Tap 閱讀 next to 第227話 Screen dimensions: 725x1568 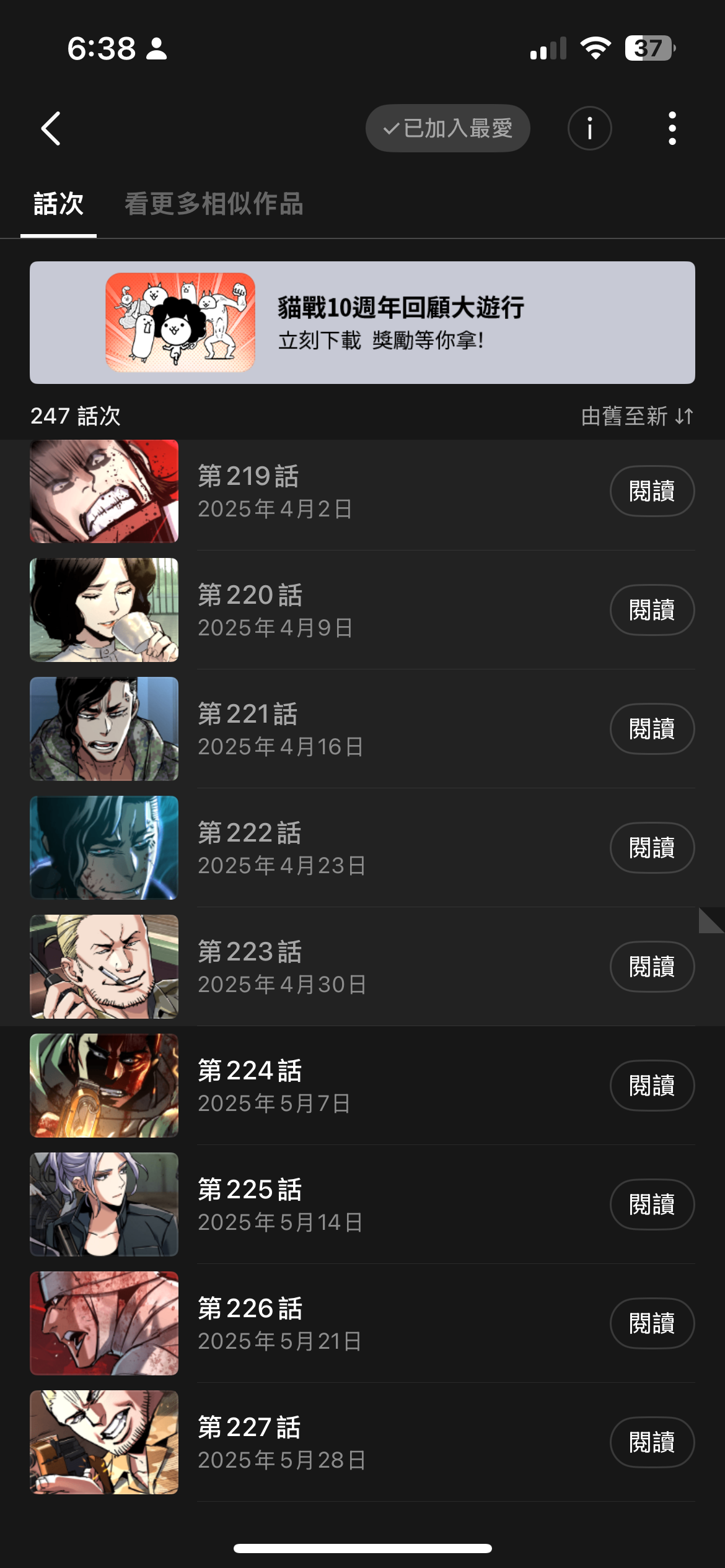[652, 1442]
